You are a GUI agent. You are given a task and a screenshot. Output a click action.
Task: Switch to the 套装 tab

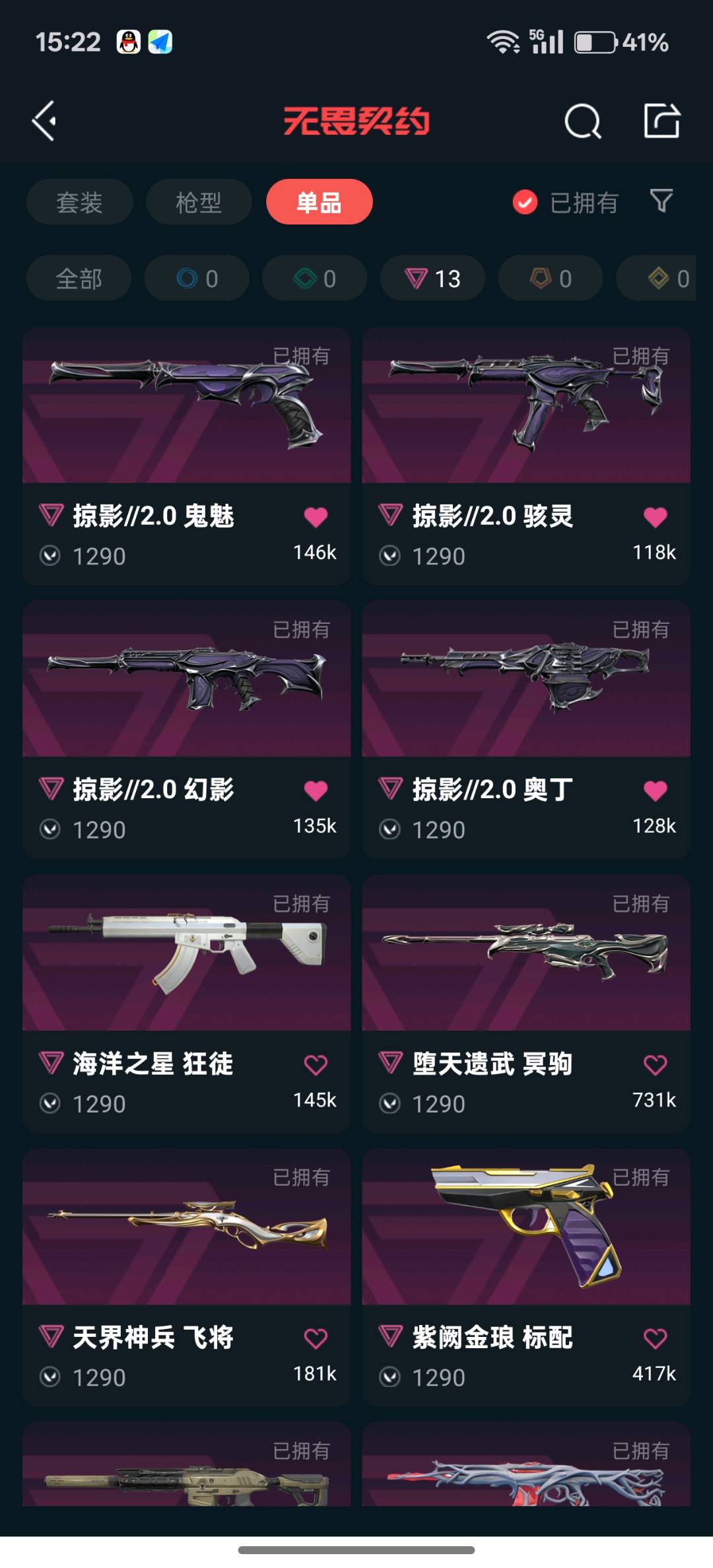click(x=79, y=202)
